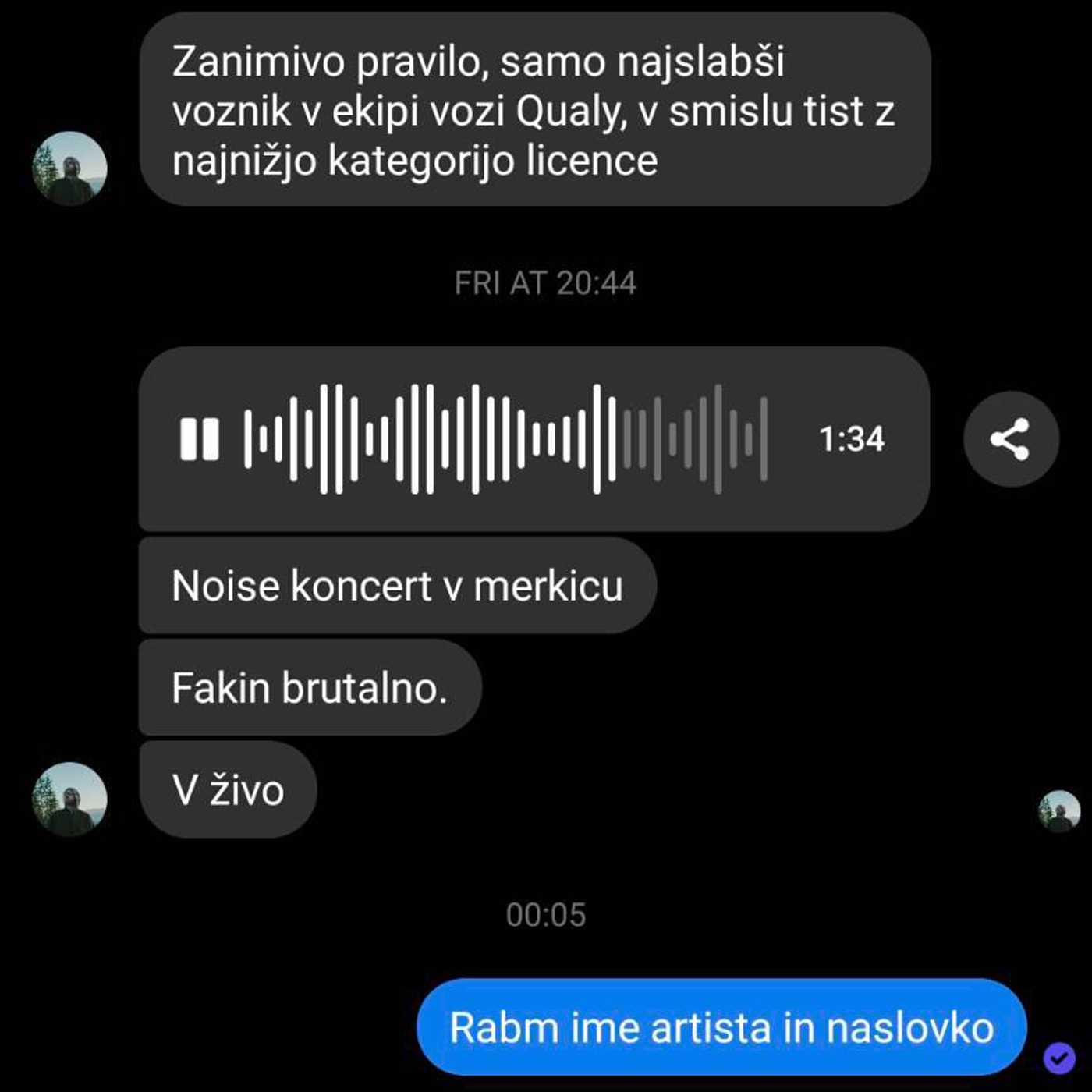The width and height of the screenshot is (1092, 1092).
Task: Open sender's avatar next to V živo
Action: coord(69,799)
